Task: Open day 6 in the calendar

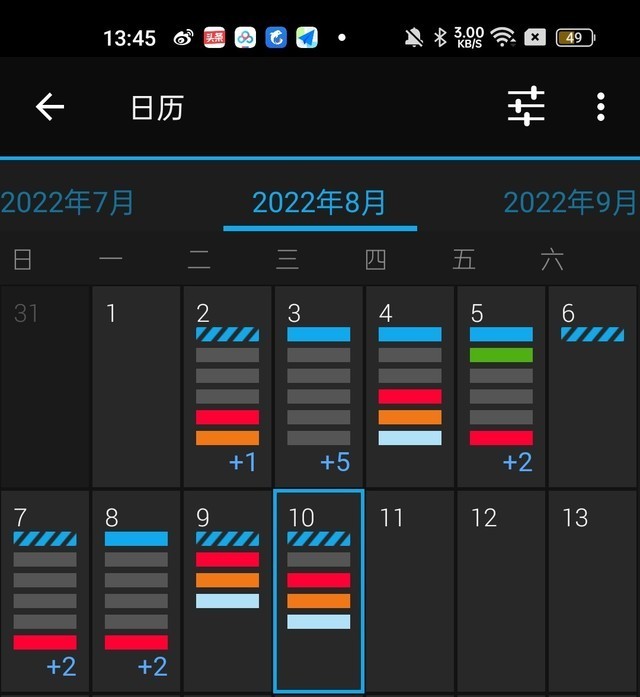Action: coord(593,387)
